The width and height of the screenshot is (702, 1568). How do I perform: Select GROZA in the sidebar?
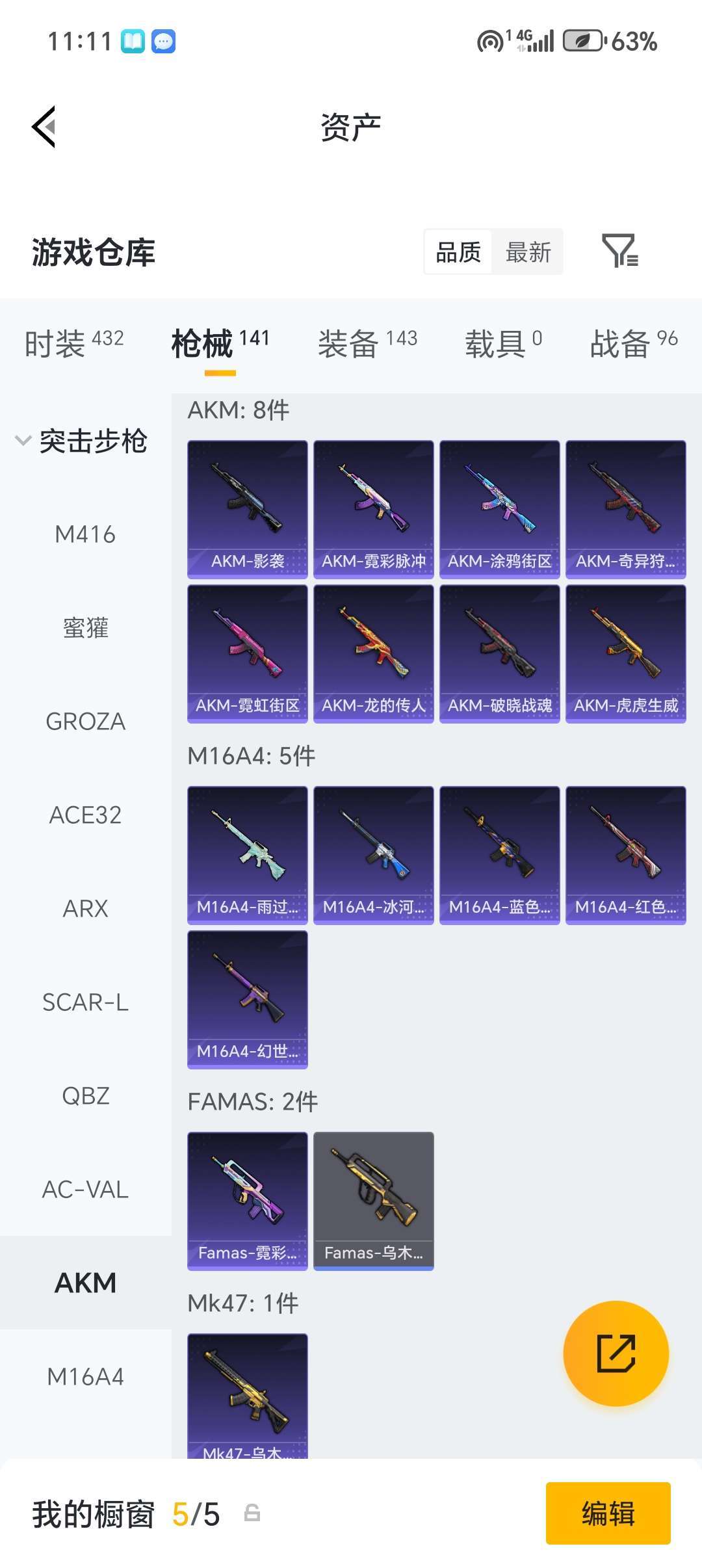[x=85, y=722]
